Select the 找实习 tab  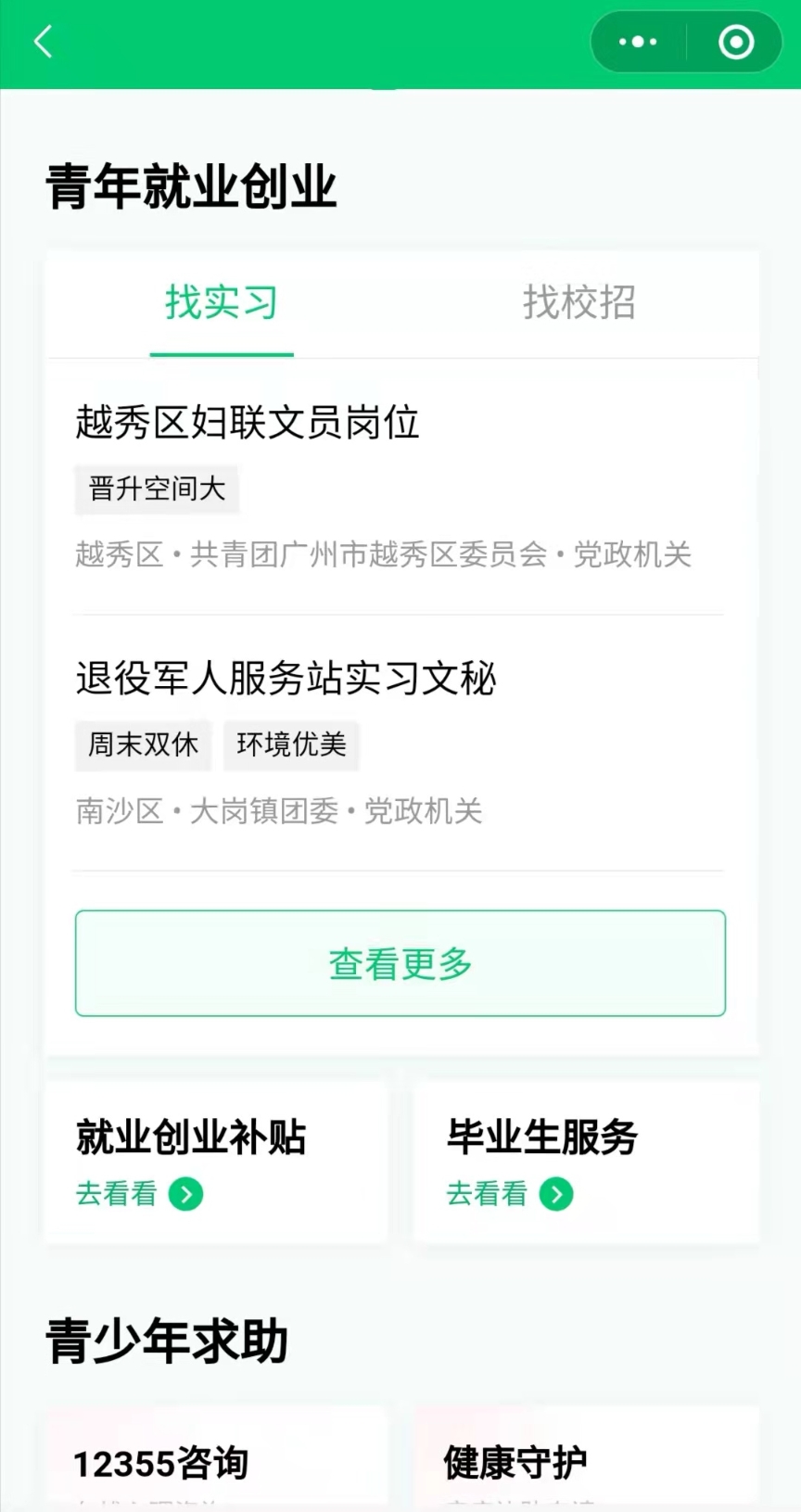click(x=222, y=303)
